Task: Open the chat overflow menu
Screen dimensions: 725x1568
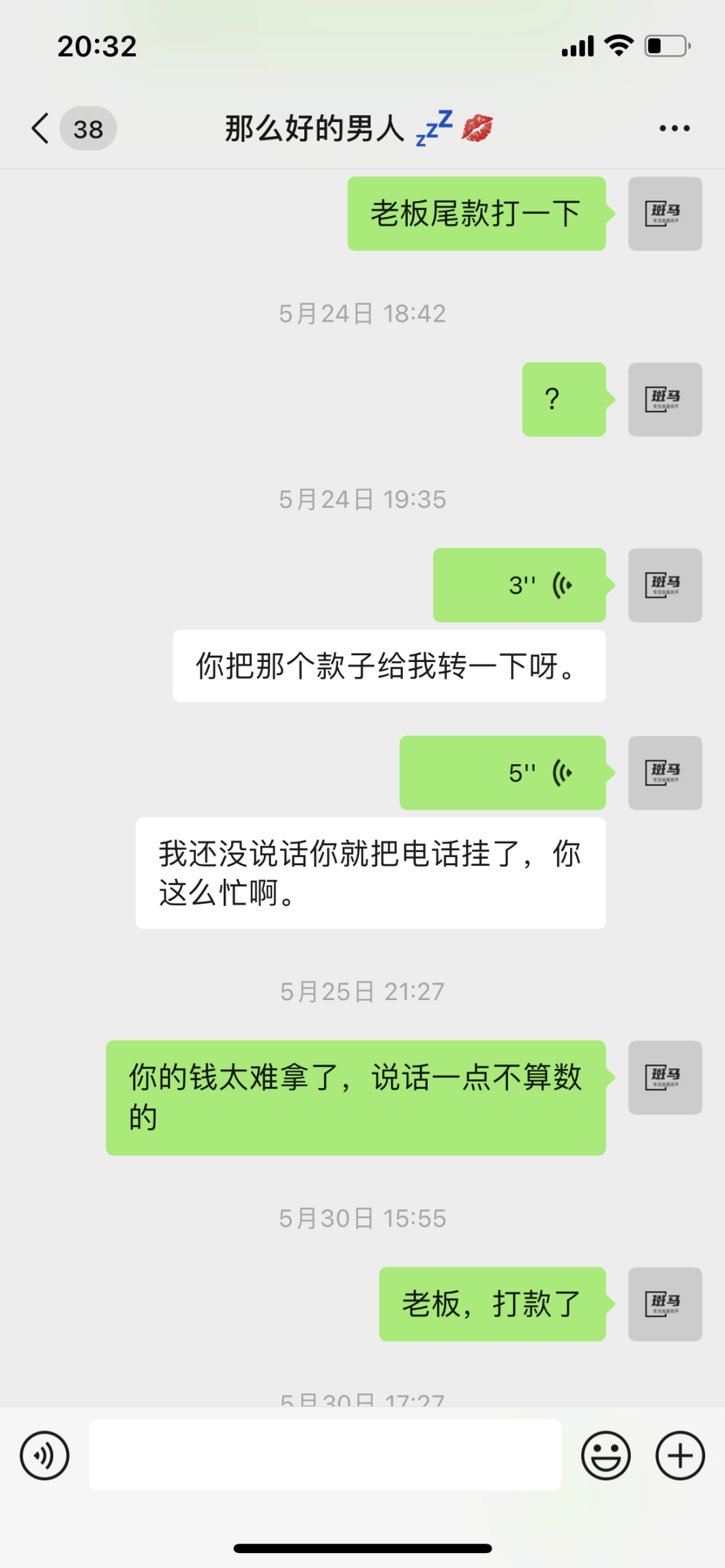Action: pyautogui.click(x=674, y=128)
